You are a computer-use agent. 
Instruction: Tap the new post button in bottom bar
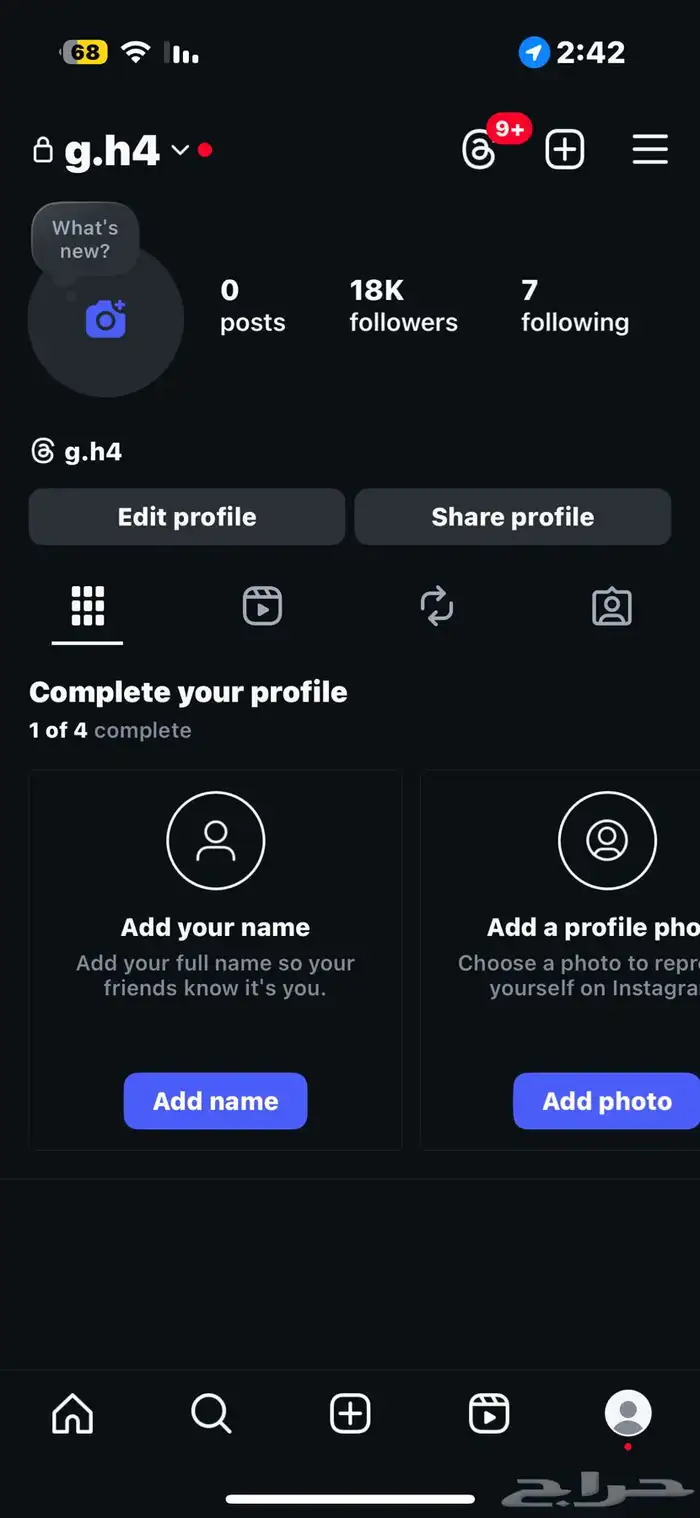click(350, 1414)
